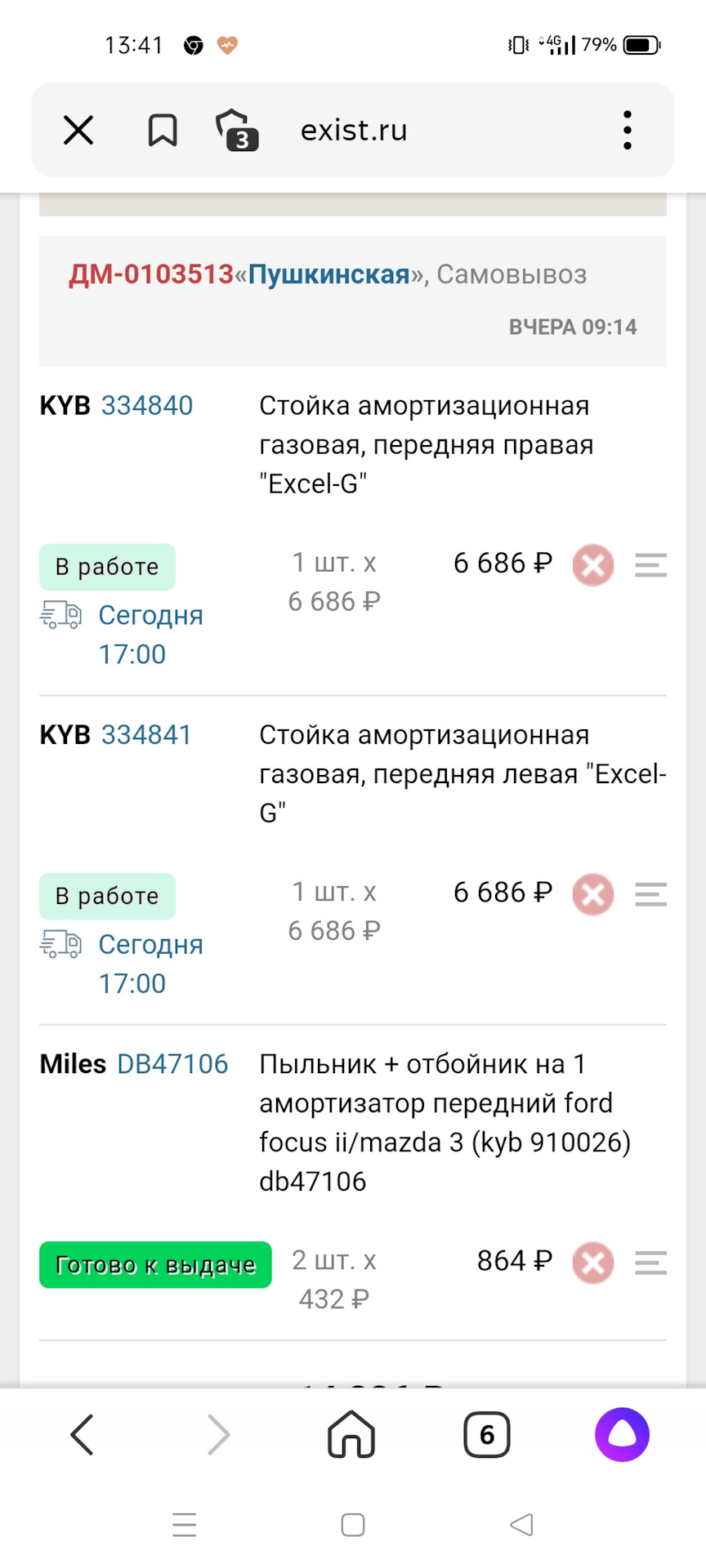The width and height of the screenshot is (706, 1568).
Task: Open recent apps via the square button
Action: [x=352, y=1524]
